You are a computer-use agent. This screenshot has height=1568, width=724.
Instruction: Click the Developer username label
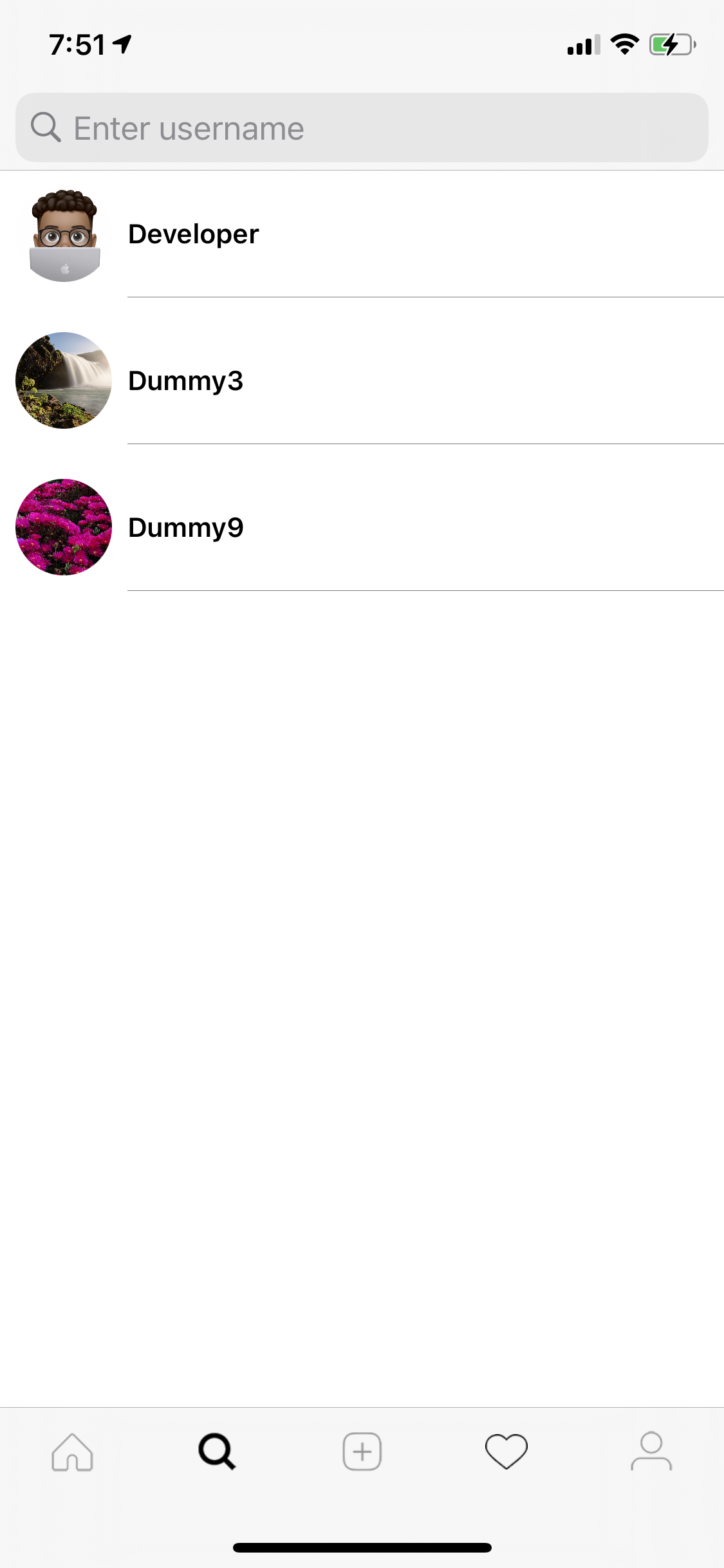[x=192, y=233]
